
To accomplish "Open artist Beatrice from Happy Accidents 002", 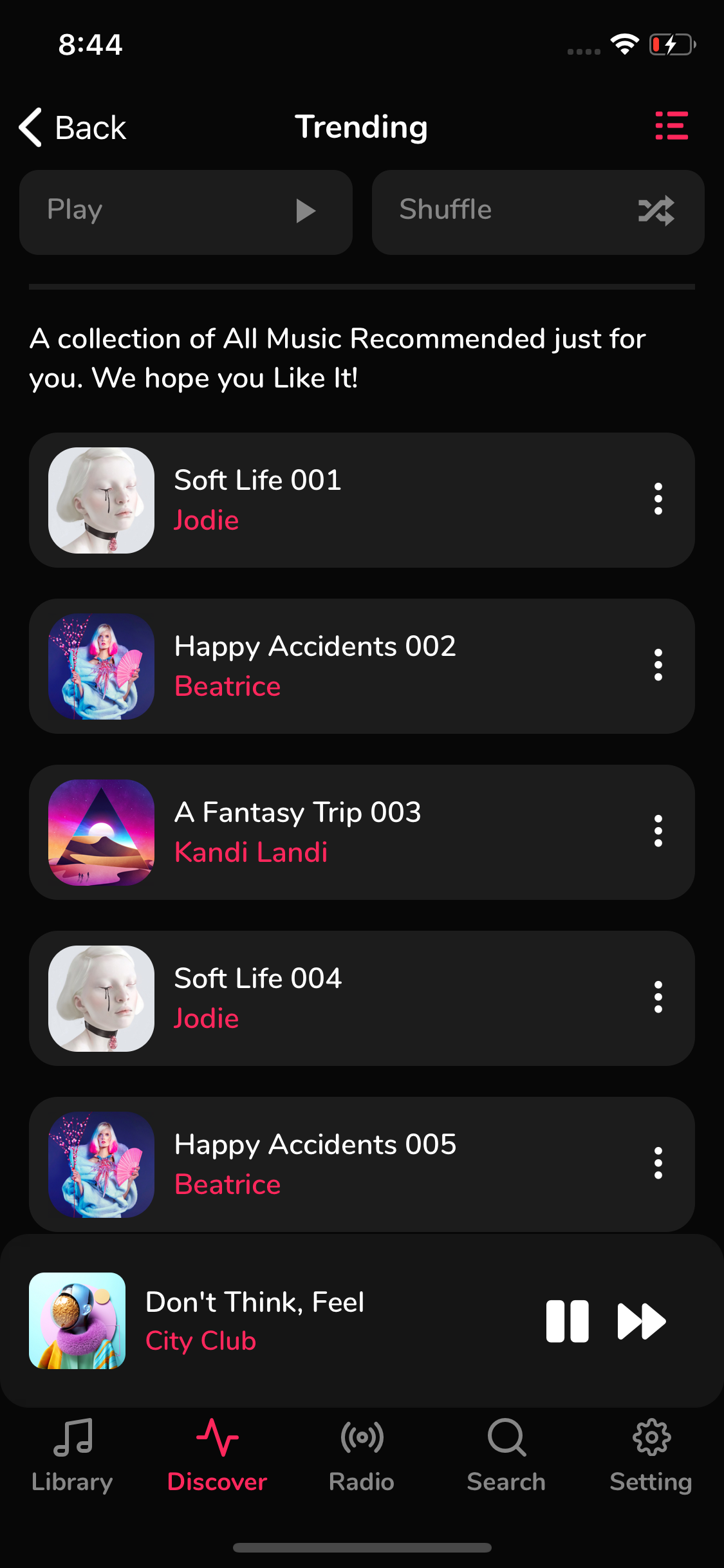I will 227,686.
